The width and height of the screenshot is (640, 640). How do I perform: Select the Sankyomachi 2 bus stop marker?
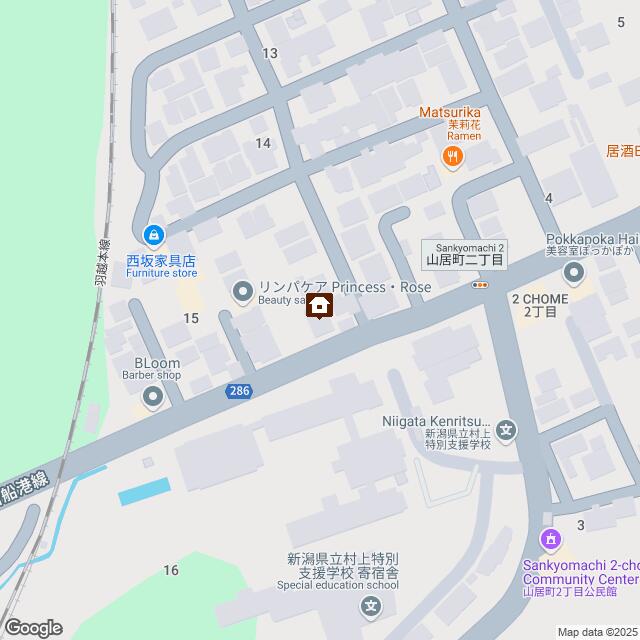(x=480, y=285)
